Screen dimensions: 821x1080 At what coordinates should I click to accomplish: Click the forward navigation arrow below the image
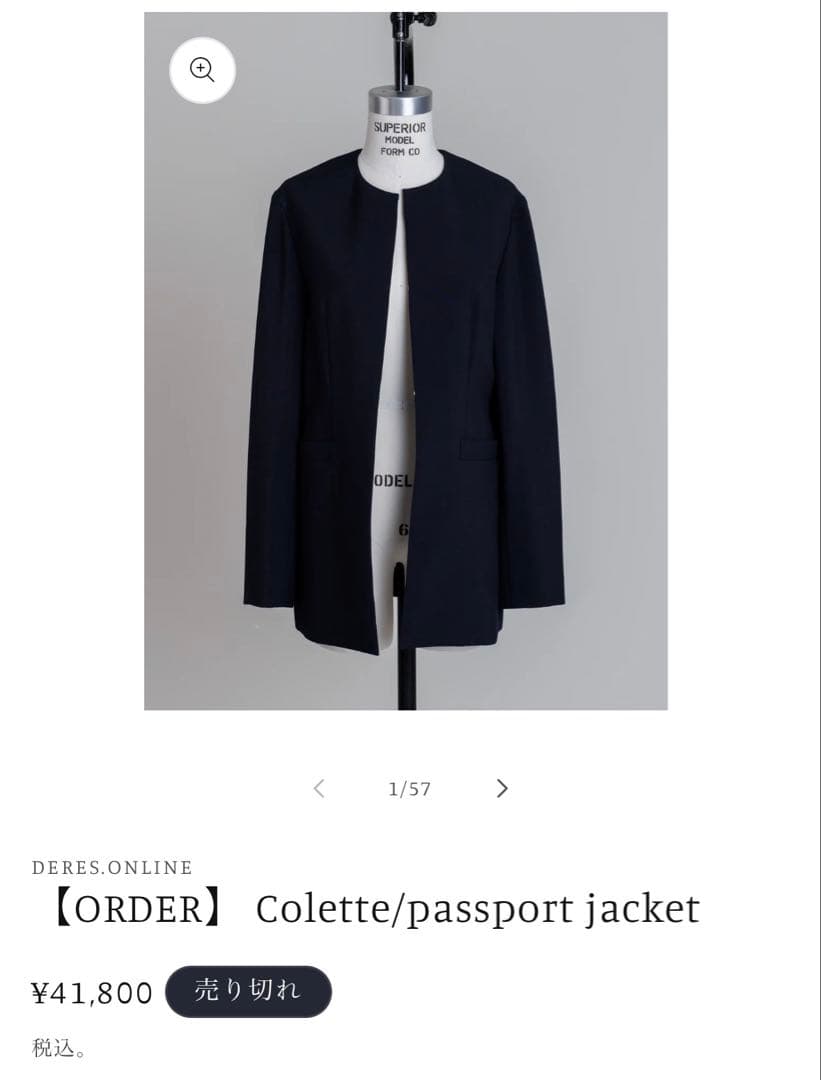click(x=502, y=789)
